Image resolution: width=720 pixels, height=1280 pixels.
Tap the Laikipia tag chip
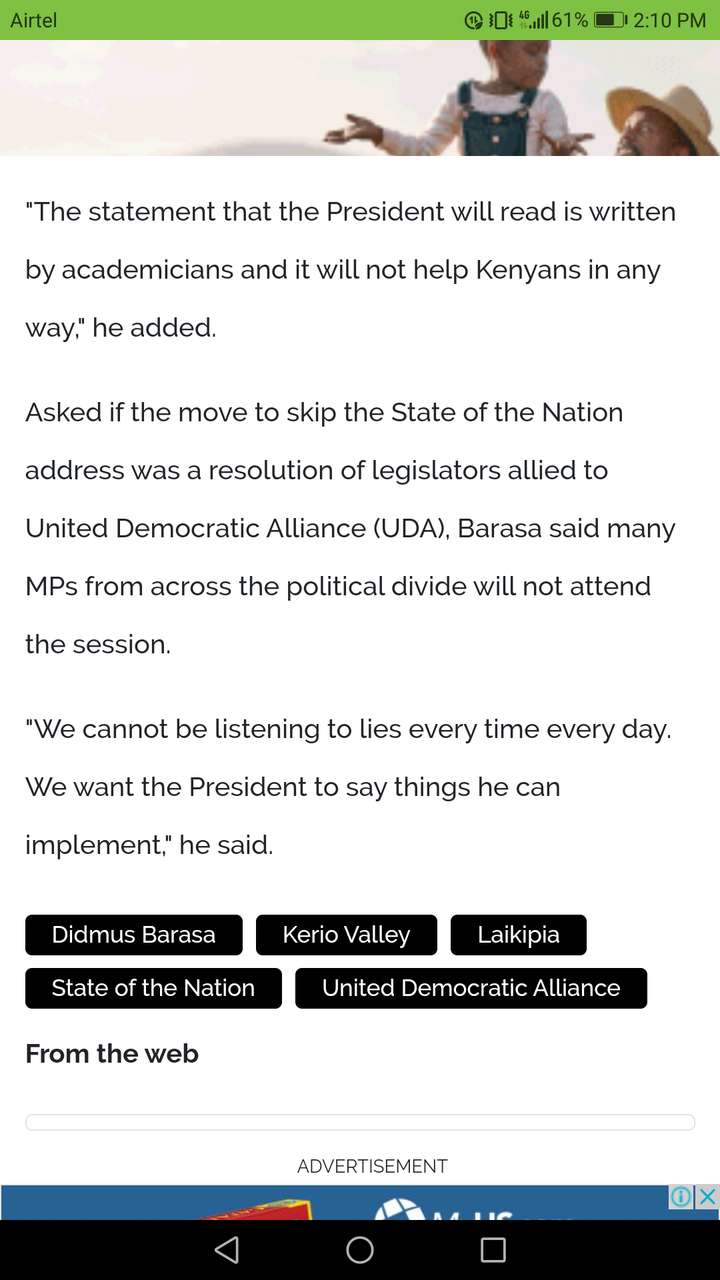[x=518, y=935]
